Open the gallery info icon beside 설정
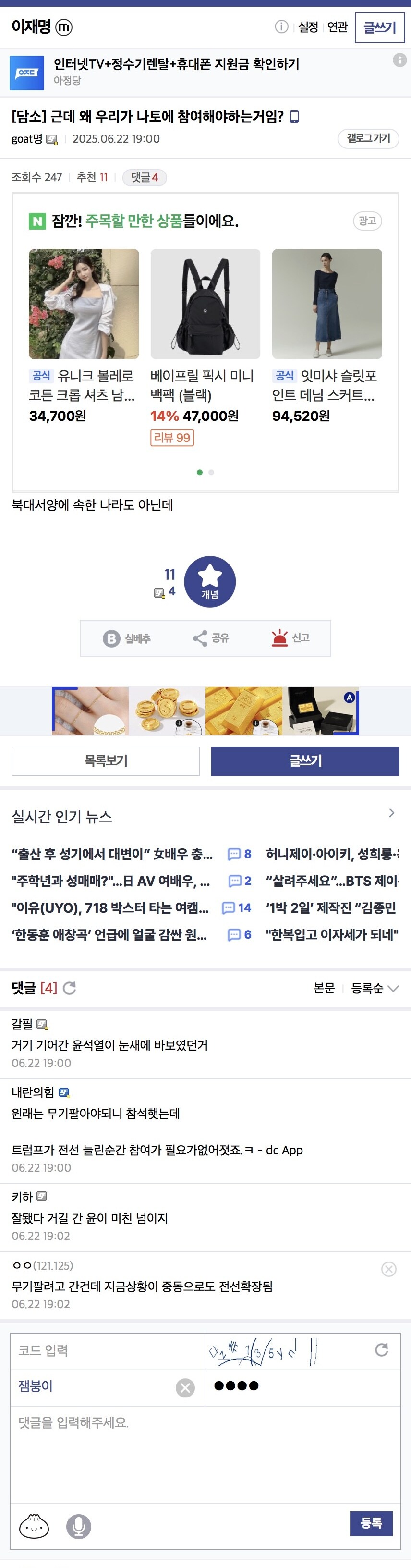This screenshot has width=411, height=1568. pos(281,27)
